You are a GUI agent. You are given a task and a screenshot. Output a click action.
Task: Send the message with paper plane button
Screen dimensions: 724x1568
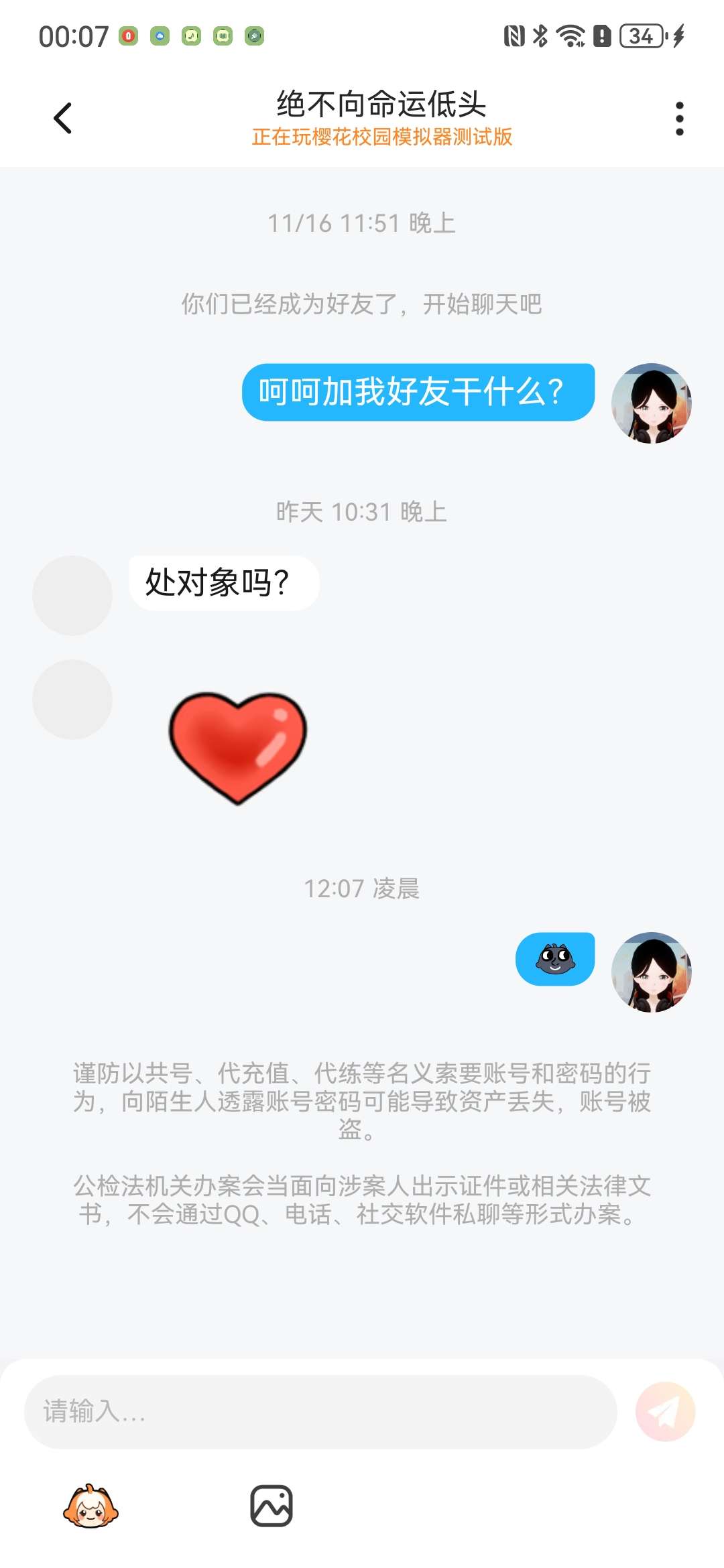pyautogui.click(x=665, y=1412)
